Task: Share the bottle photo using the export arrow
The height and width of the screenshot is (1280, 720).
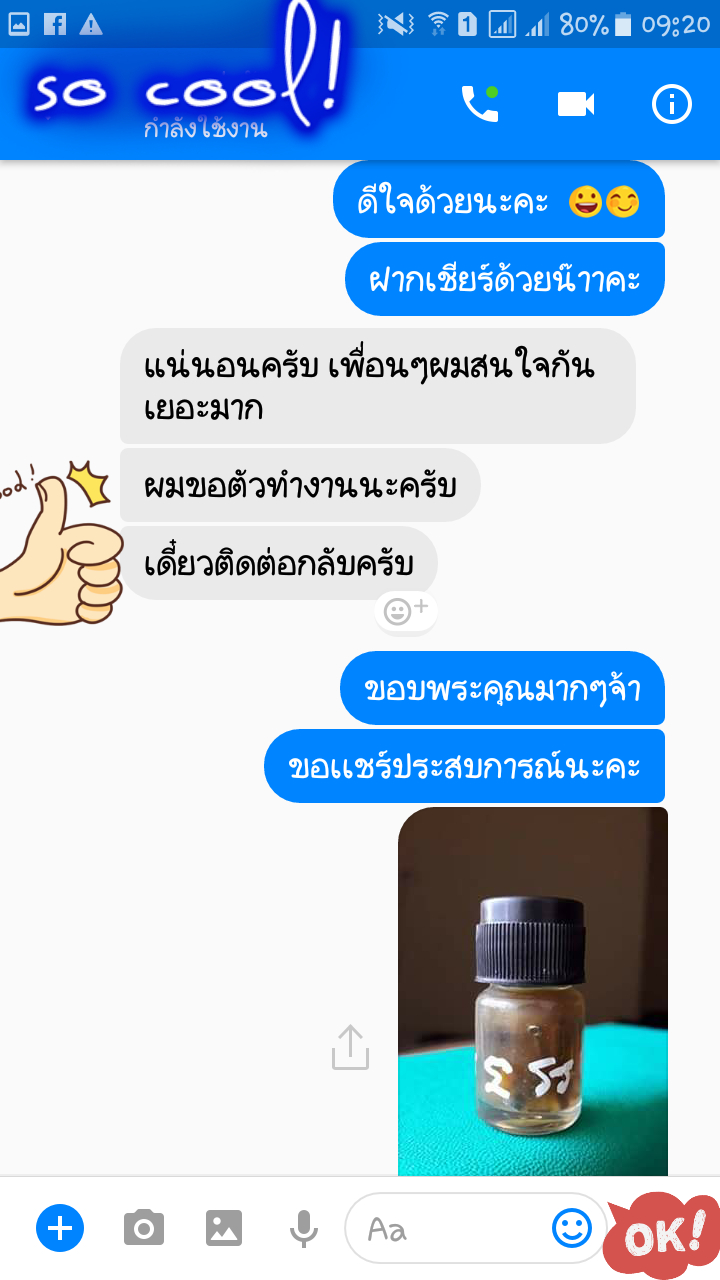Action: tap(348, 1048)
